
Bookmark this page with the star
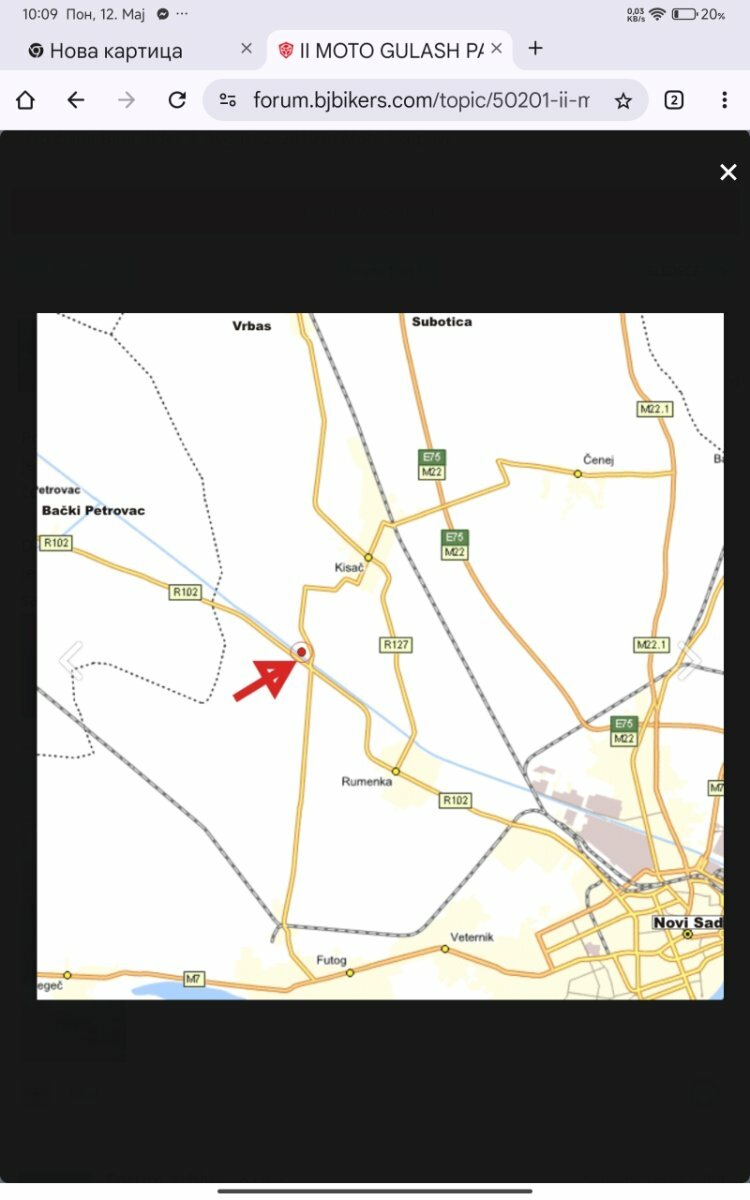pyautogui.click(x=623, y=100)
